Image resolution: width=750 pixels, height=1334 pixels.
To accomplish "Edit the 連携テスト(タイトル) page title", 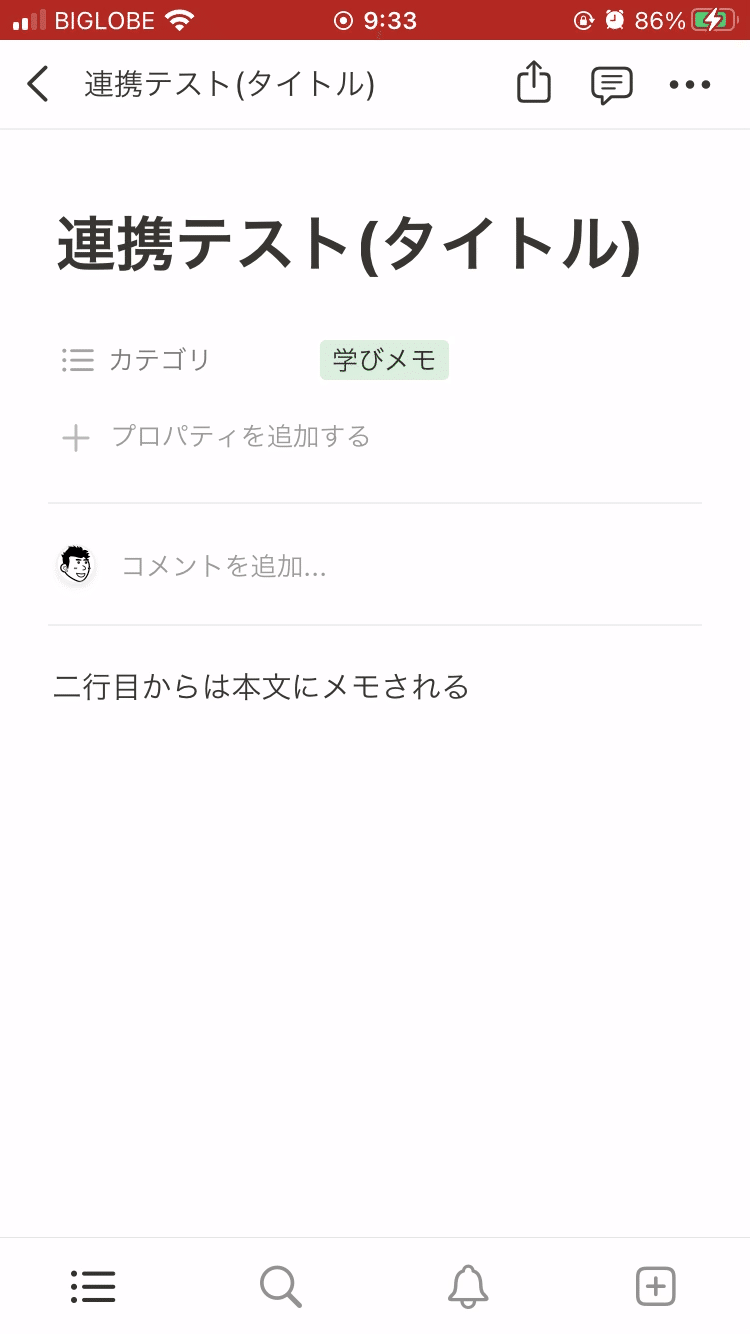I will (348, 244).
